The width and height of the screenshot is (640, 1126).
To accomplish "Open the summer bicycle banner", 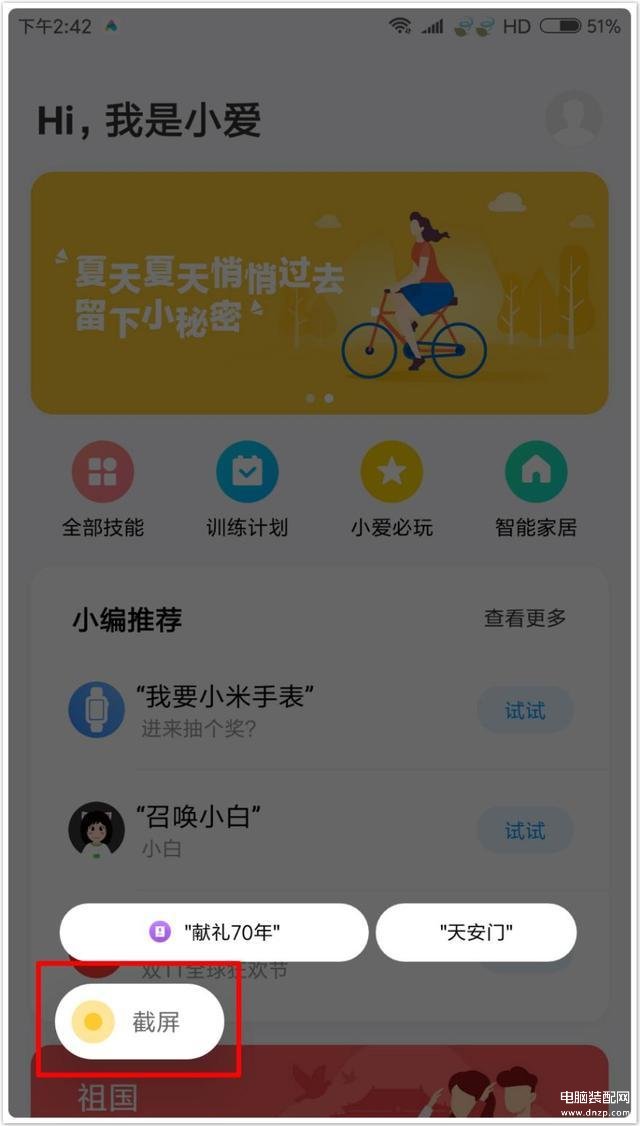I will [319, 292].
